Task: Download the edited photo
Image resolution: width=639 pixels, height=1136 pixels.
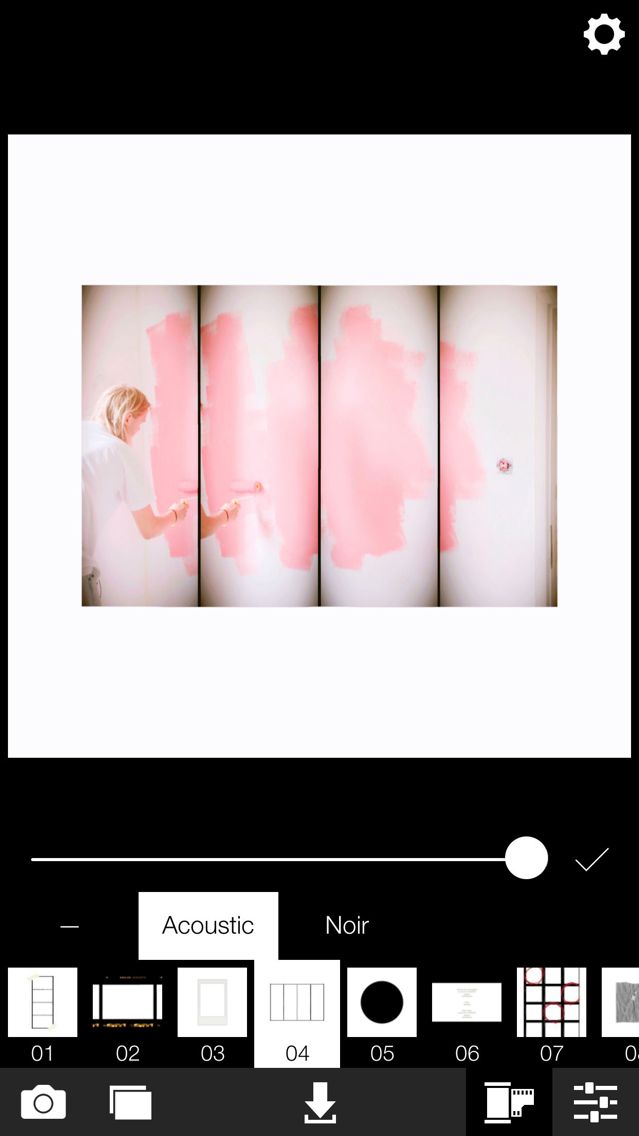Action: tap(320, 1102)
